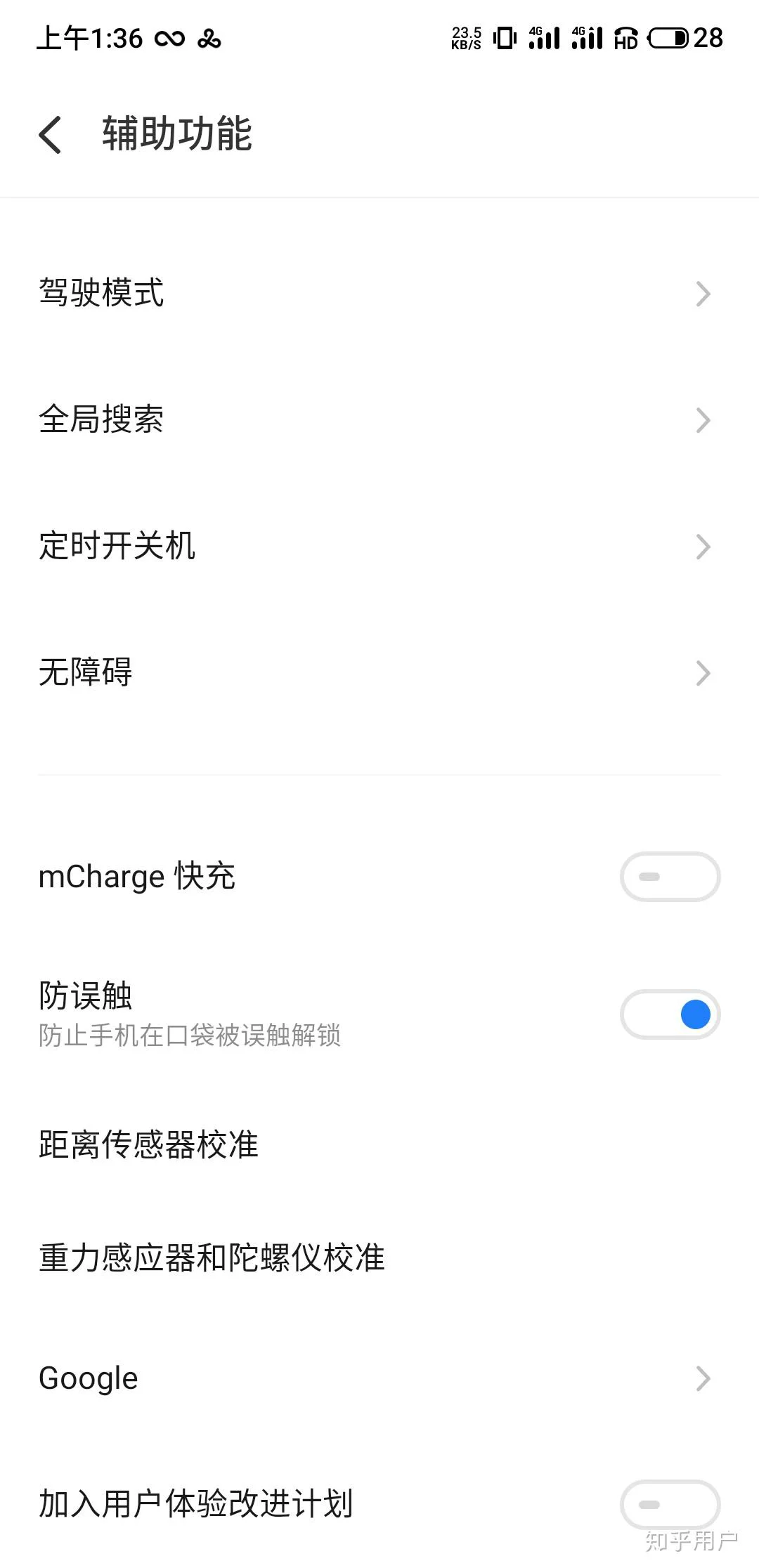Open 驾驶模式 settings

pyautogui.click(x=379, y=293)
